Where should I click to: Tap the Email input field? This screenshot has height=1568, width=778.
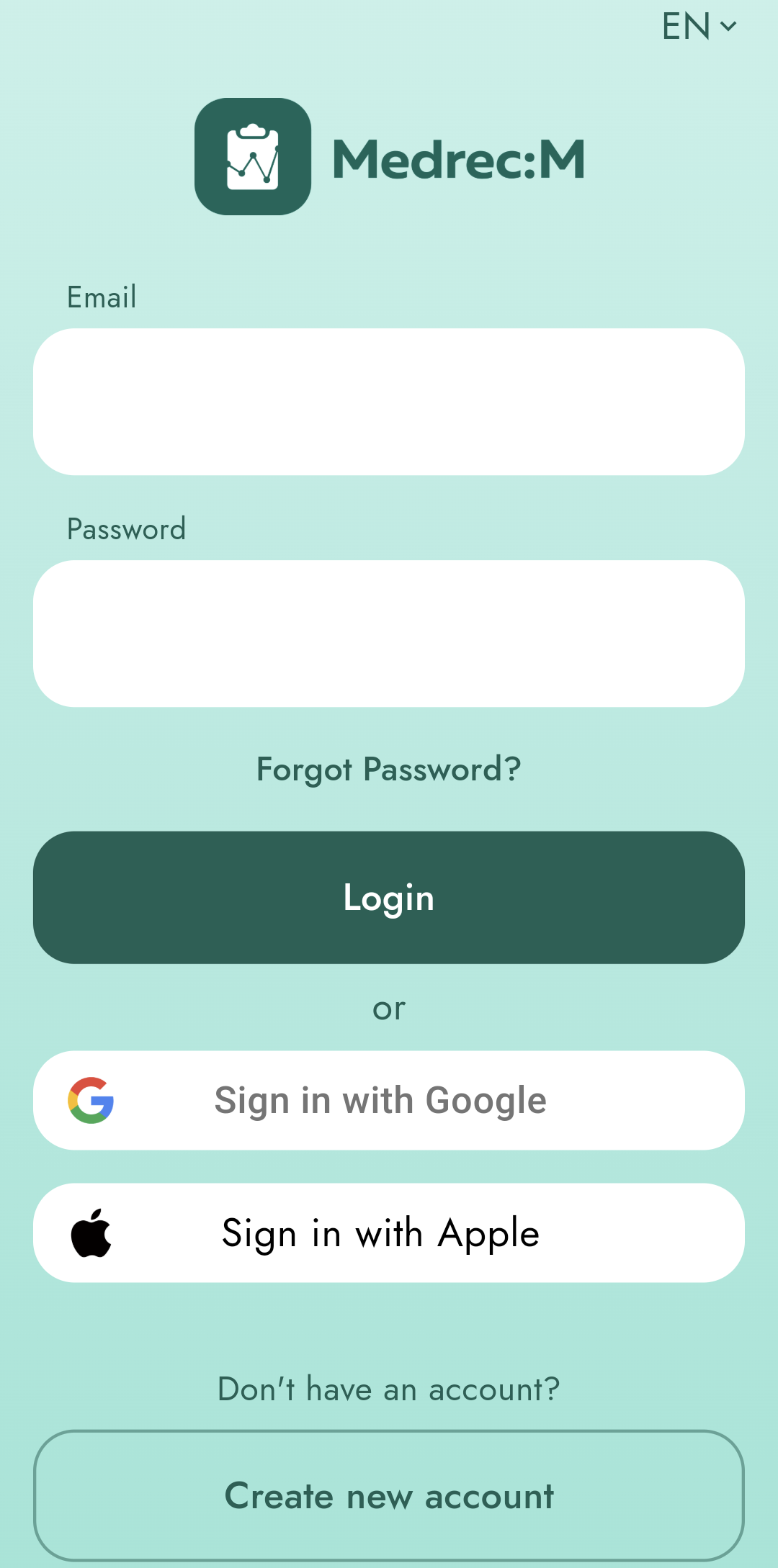389,402
